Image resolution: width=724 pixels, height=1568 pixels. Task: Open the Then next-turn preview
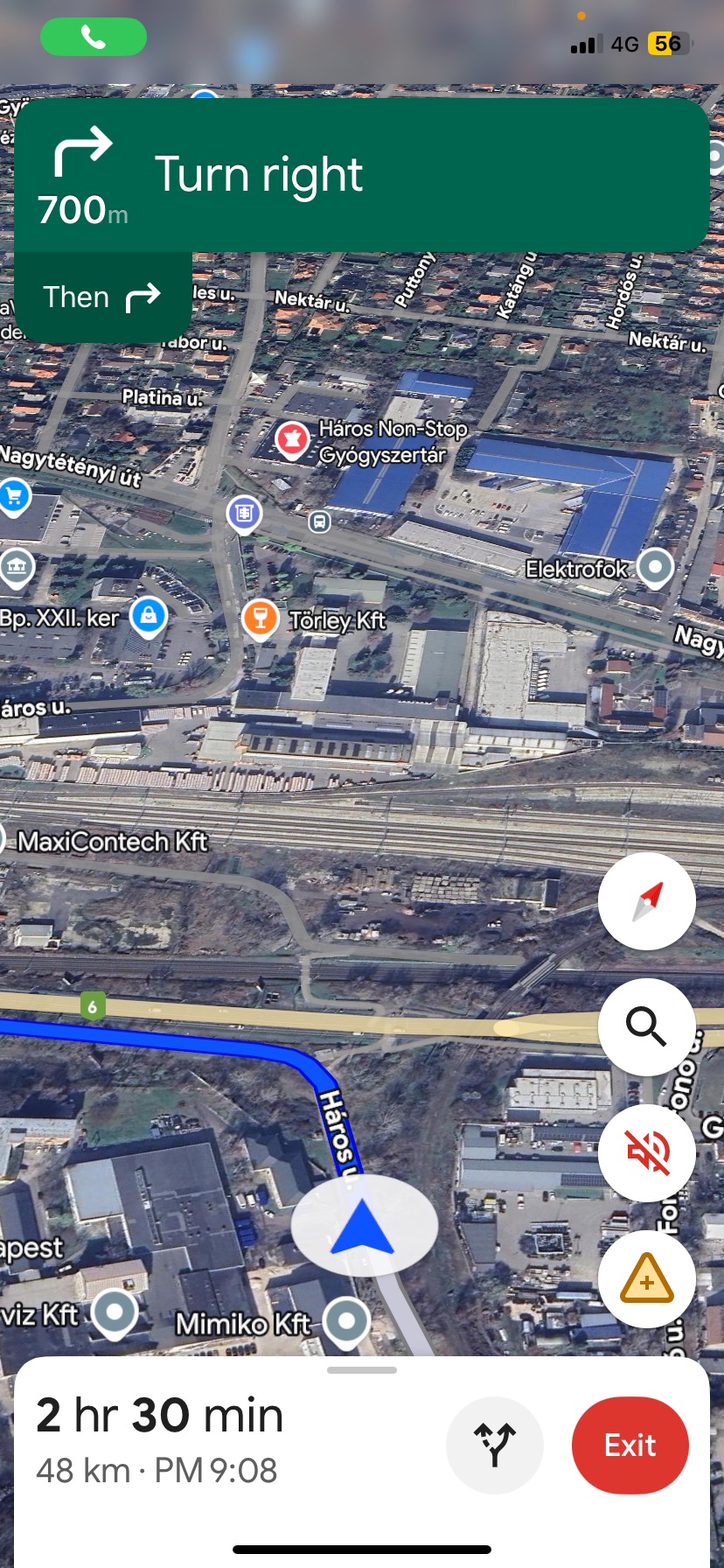103,297
